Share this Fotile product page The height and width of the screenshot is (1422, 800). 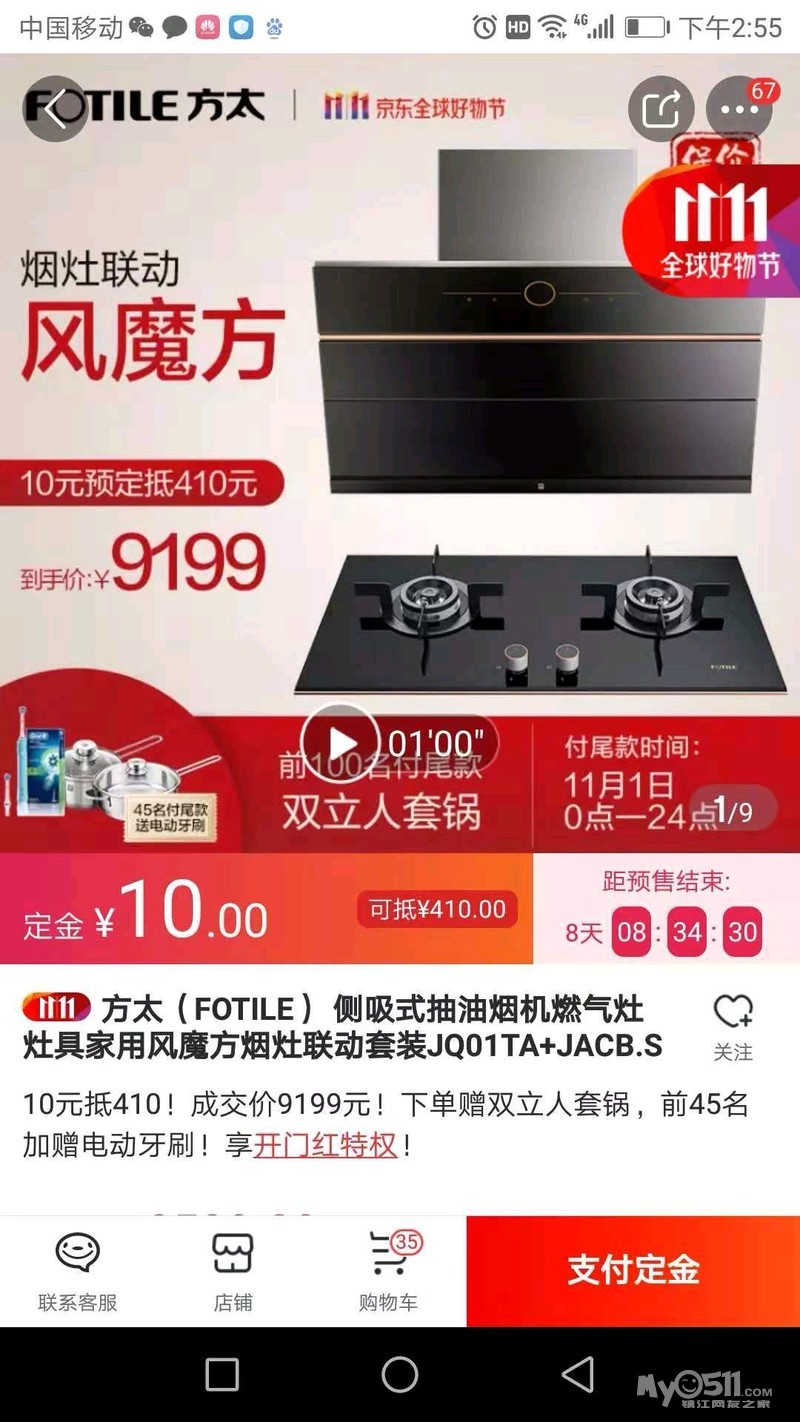click(x=661, y=109)
